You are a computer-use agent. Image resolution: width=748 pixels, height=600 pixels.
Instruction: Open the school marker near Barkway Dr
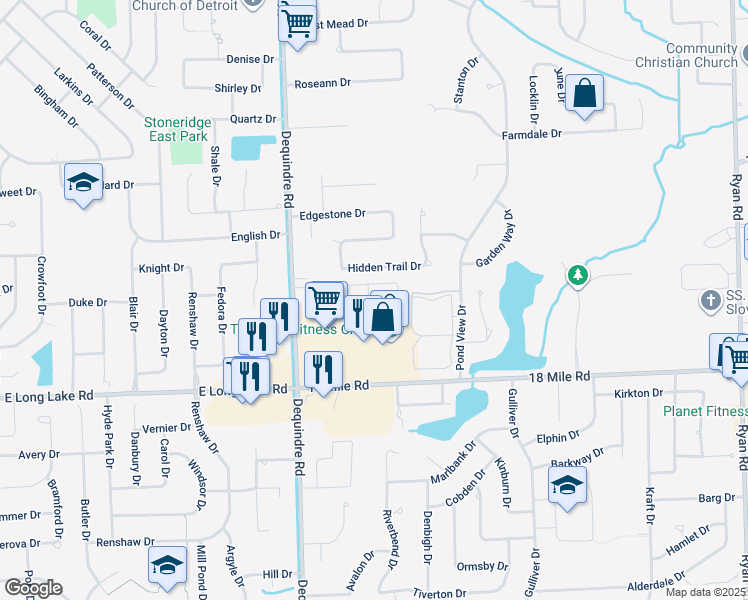point(567,486)
